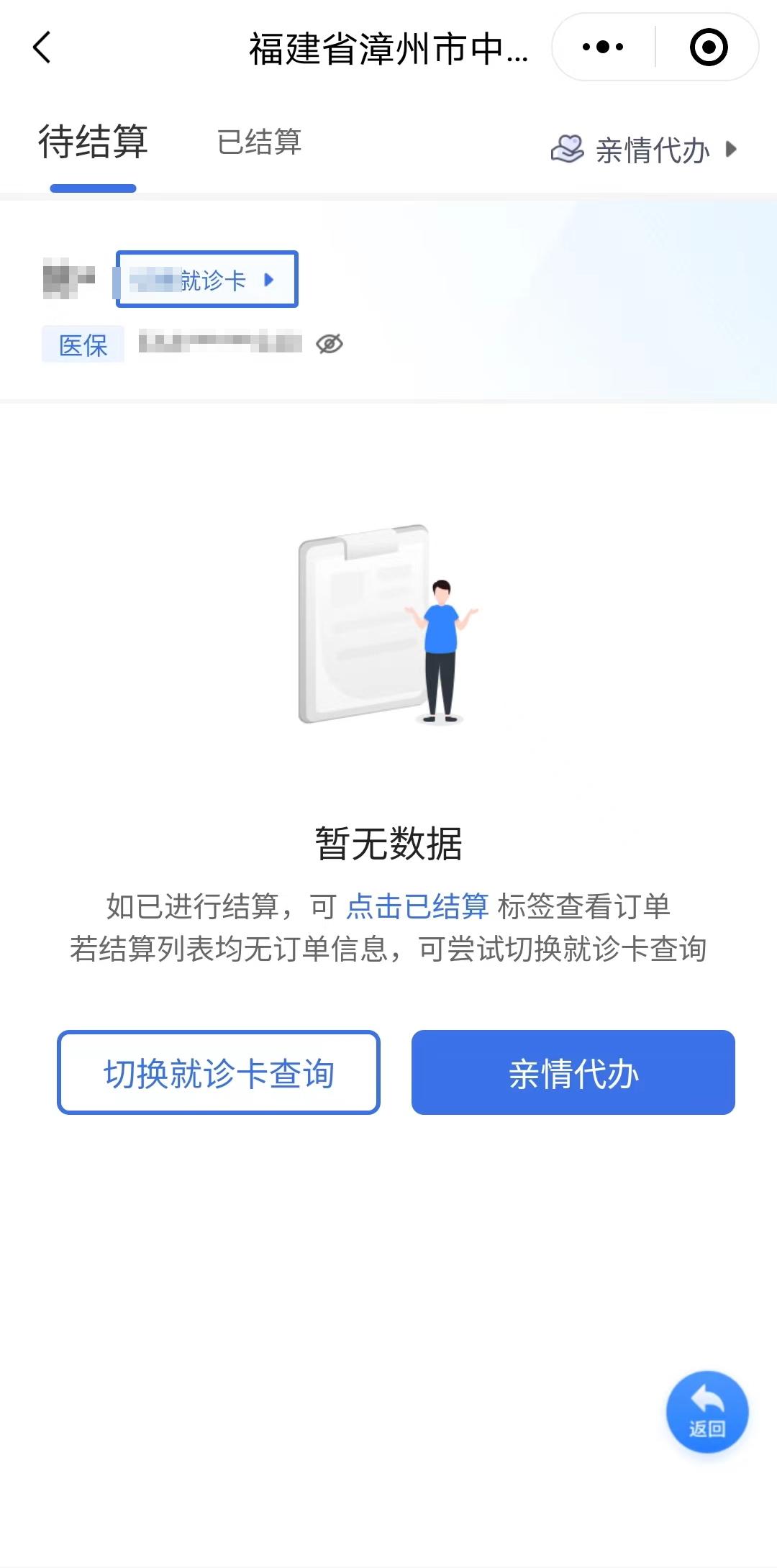Close the mini program via circle icon
Image resolution: width=777 pixels, height=1568 pixels.
click(708, 47)
